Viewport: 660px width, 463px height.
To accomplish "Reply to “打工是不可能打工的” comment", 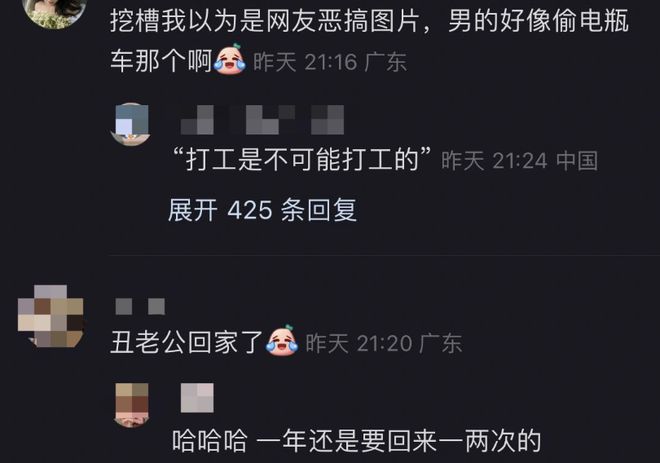I will pyautogui.click(x=301, y=160).
